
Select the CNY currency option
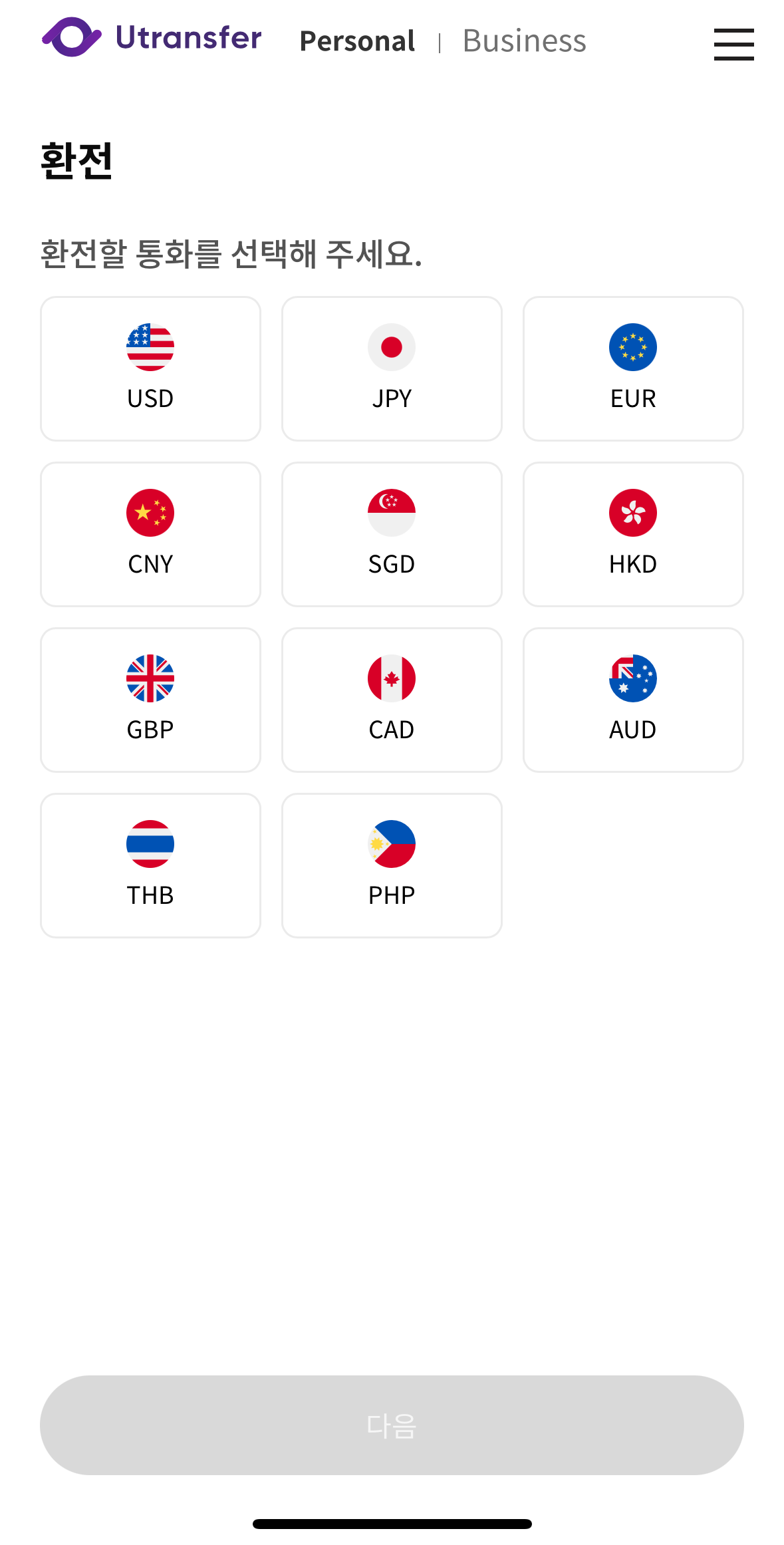pos(150,534)
